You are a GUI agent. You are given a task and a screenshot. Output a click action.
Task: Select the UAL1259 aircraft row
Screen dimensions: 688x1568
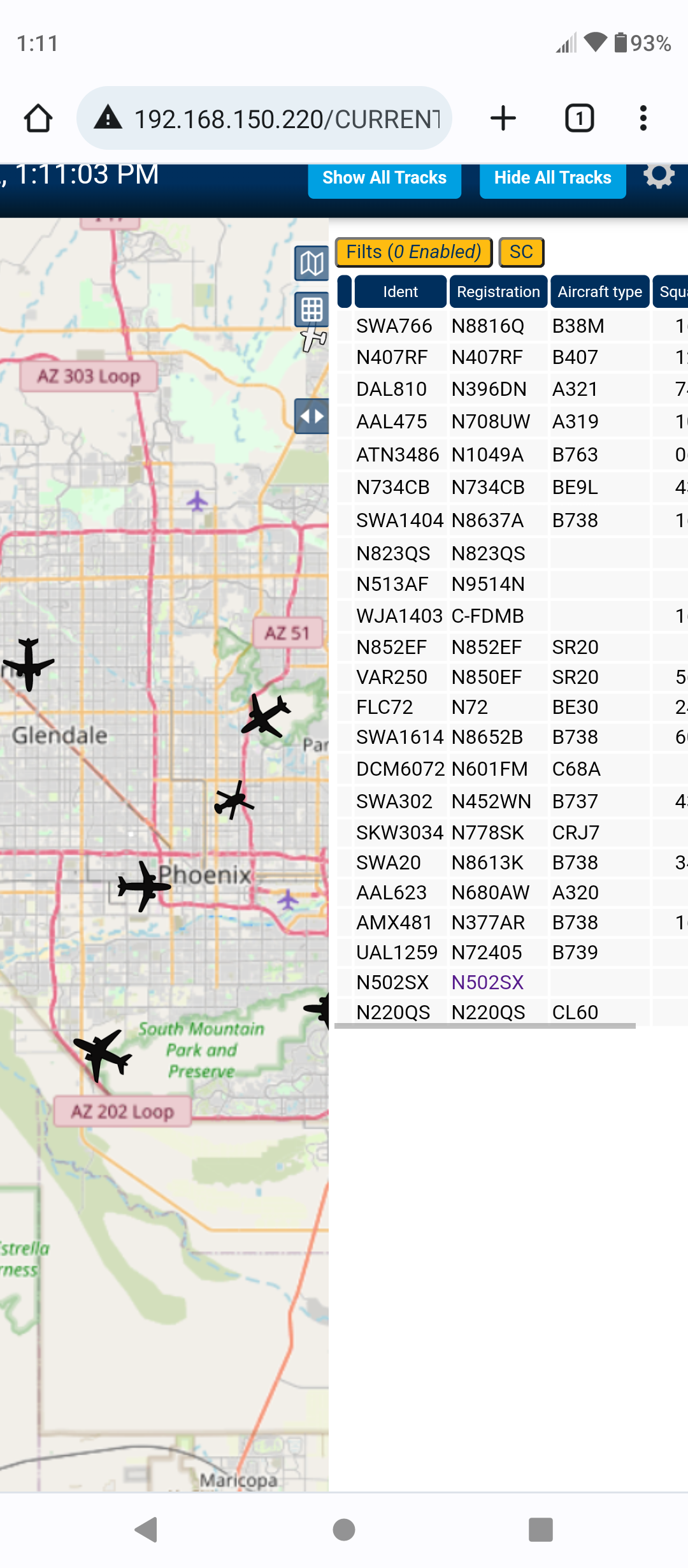pyautogui.click(x=512, y=952)
